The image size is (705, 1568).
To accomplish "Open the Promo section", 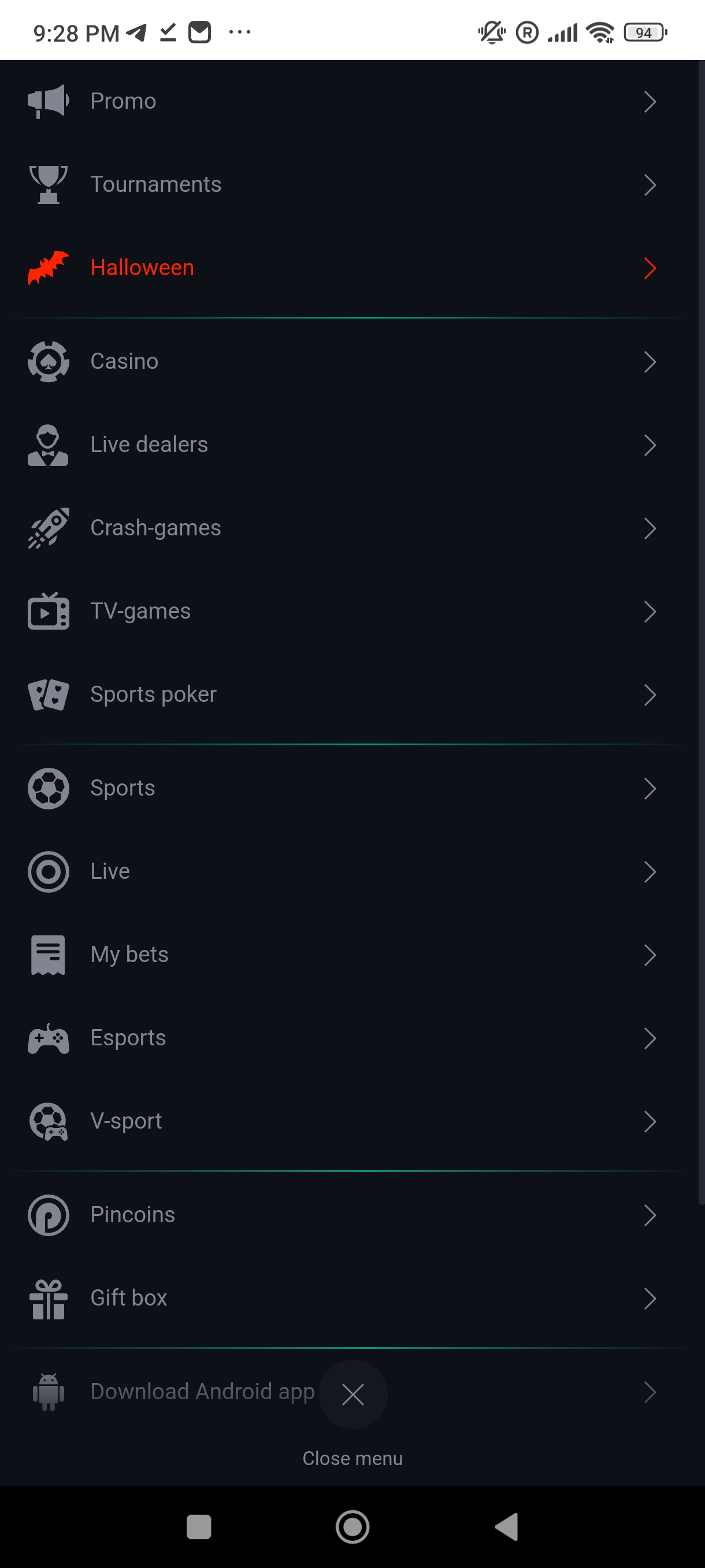I will click(x=124, y=101).
